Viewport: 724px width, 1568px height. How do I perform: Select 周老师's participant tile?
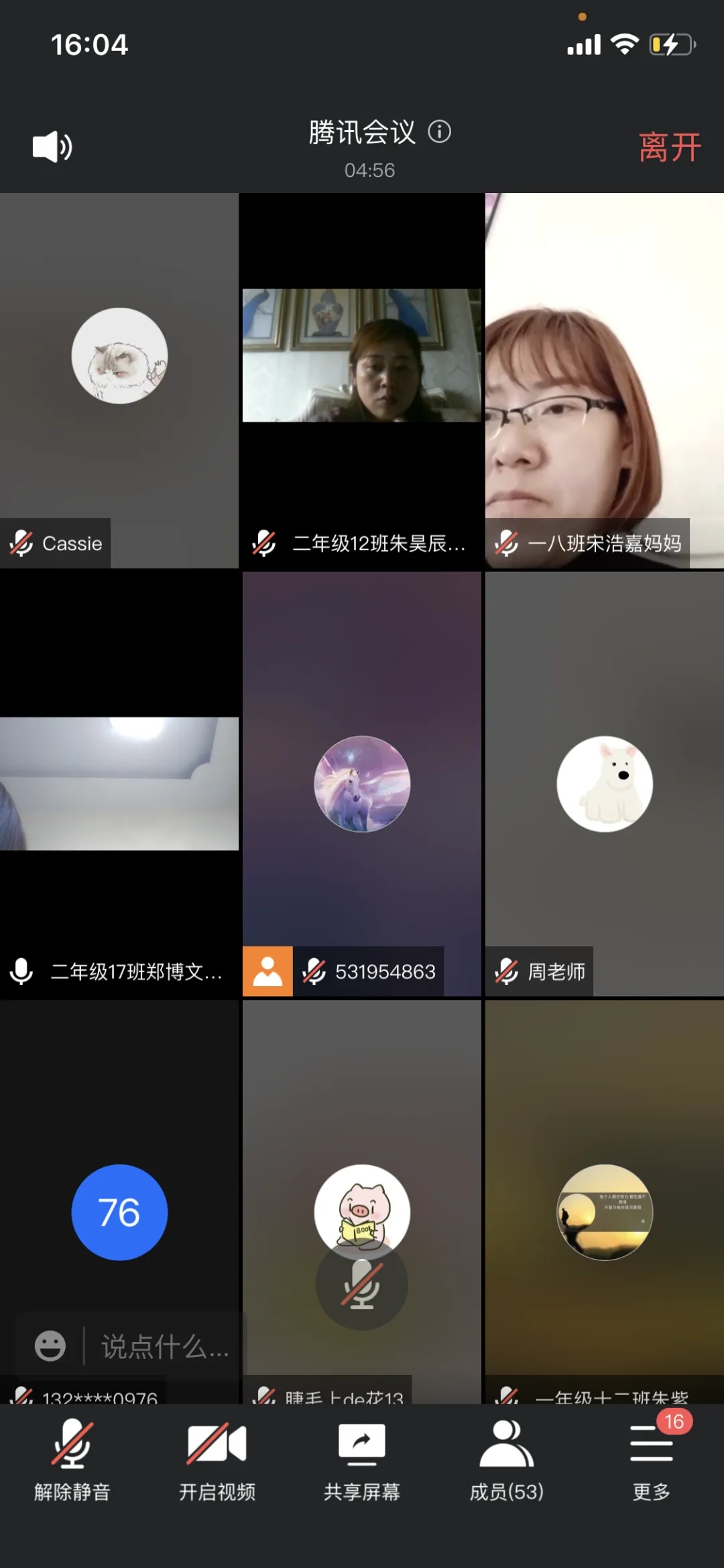604,784
